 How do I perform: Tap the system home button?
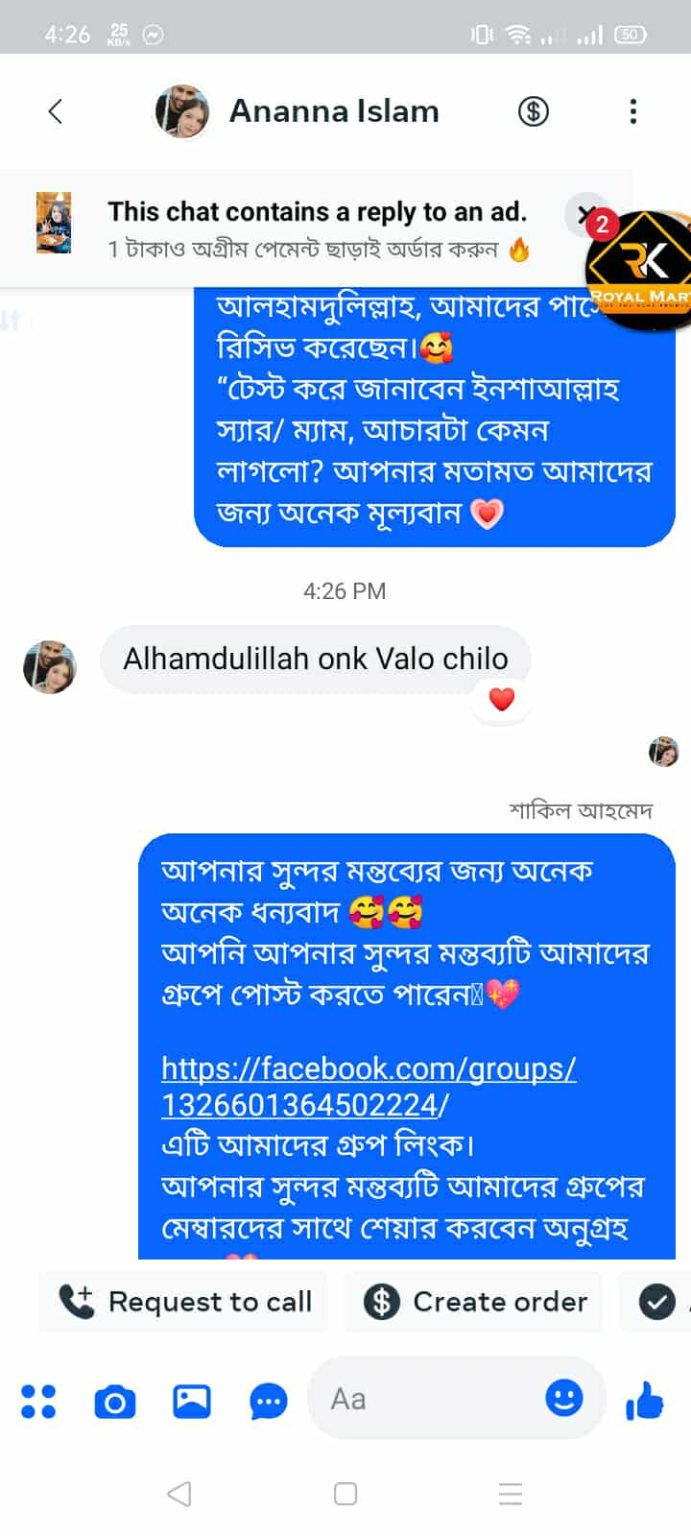(345, 1494)
